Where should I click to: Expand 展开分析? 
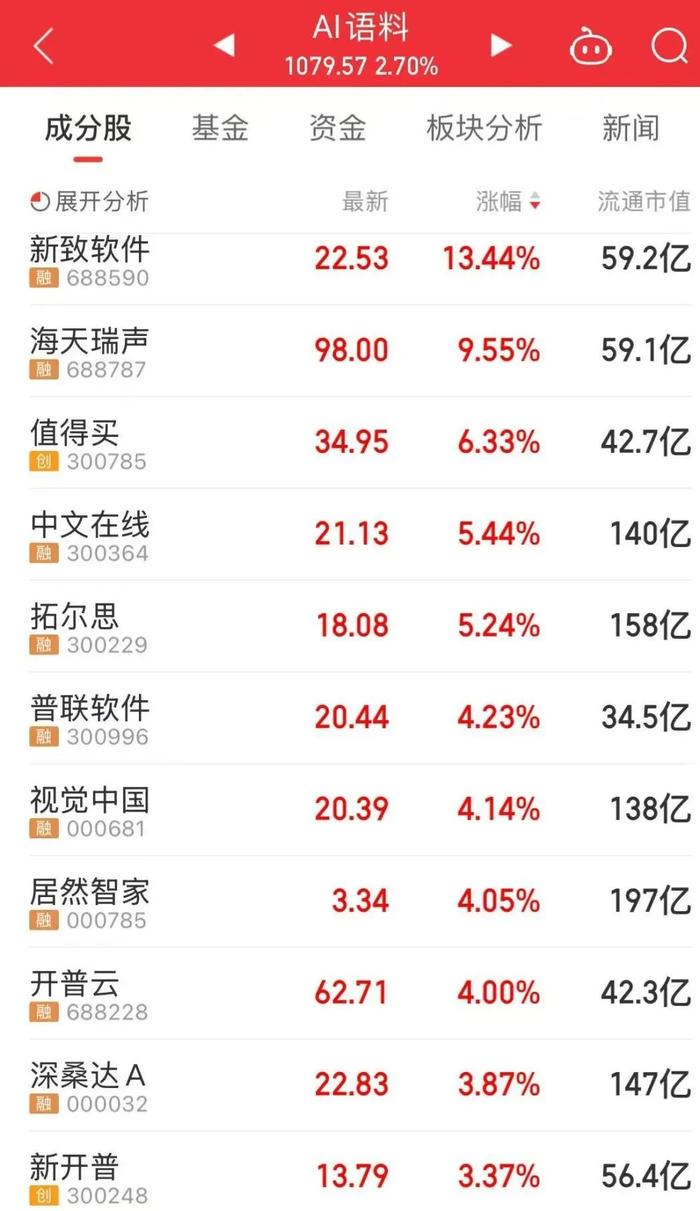[x=89, y=201]
